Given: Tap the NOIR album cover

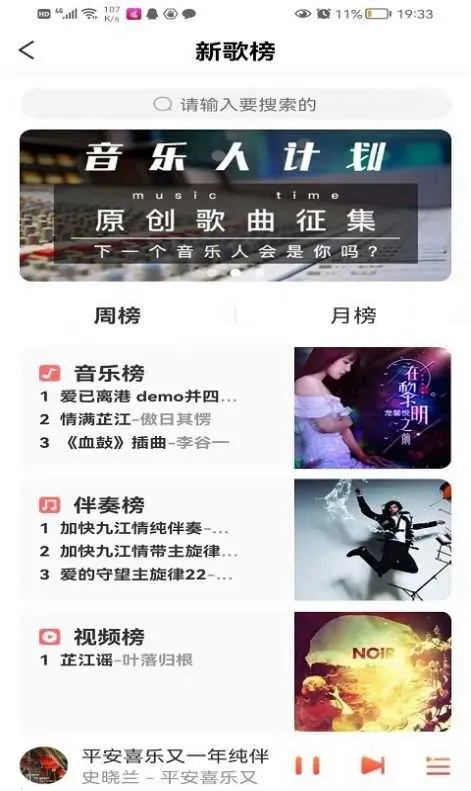Looking at the screenshot, I should (x=373, y=671).
